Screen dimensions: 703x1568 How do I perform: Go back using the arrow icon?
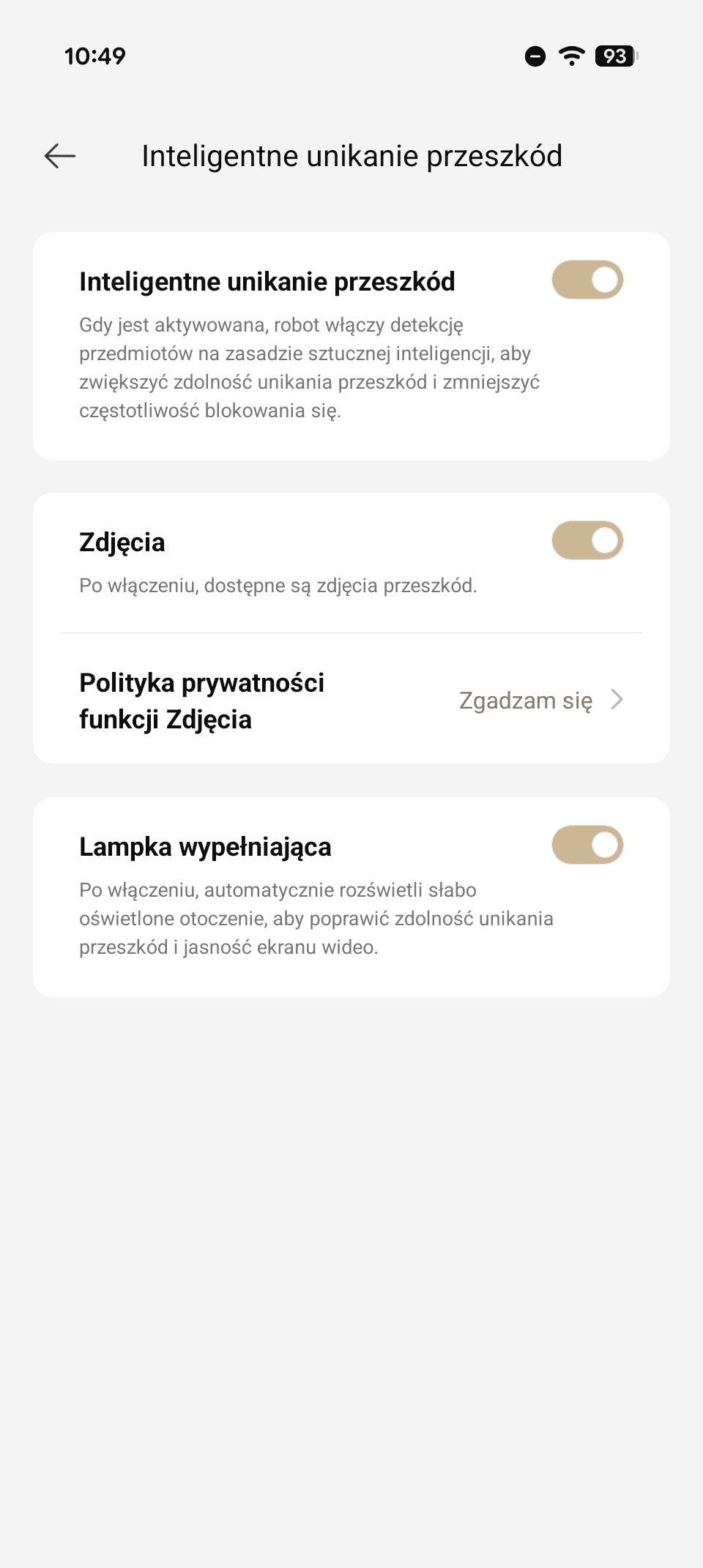pos(60,156)
